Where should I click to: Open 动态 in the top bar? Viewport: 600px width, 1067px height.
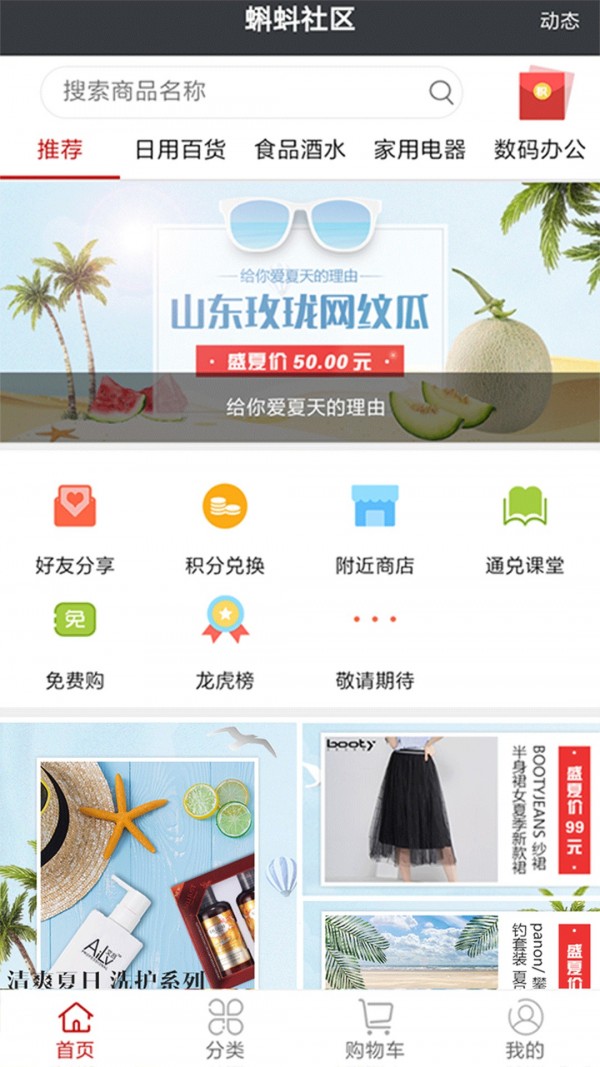click(559, 21)
